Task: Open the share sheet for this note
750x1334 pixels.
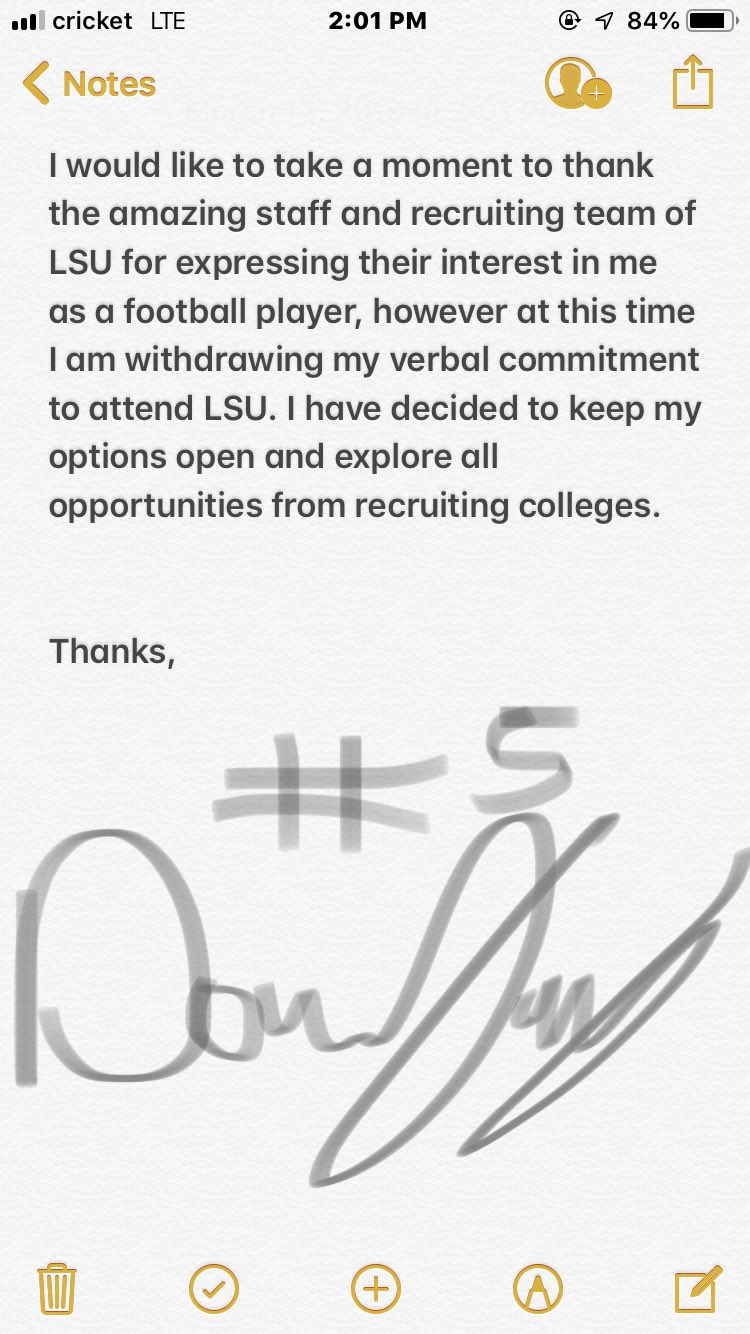Action: click(692, 82)
